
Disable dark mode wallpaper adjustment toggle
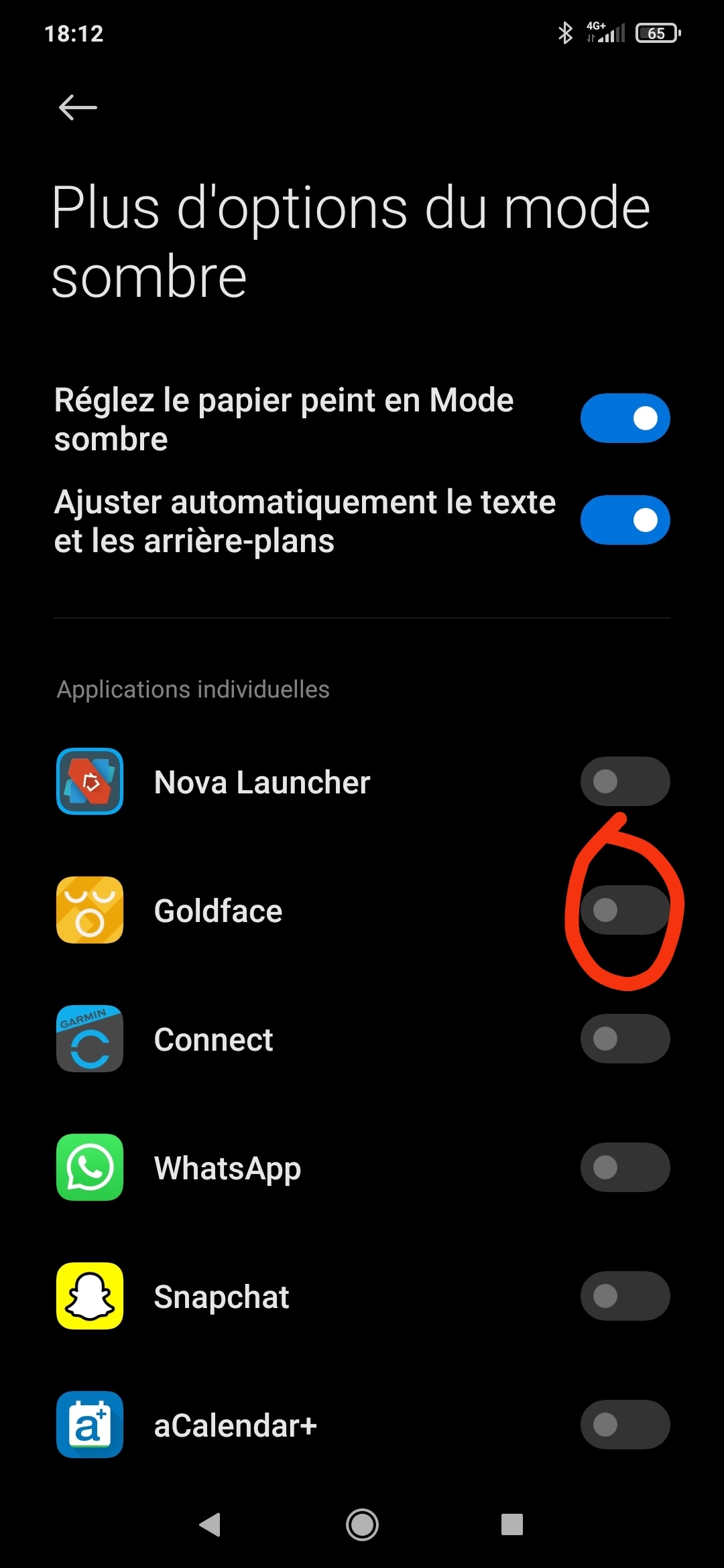[x=625, y=418]
